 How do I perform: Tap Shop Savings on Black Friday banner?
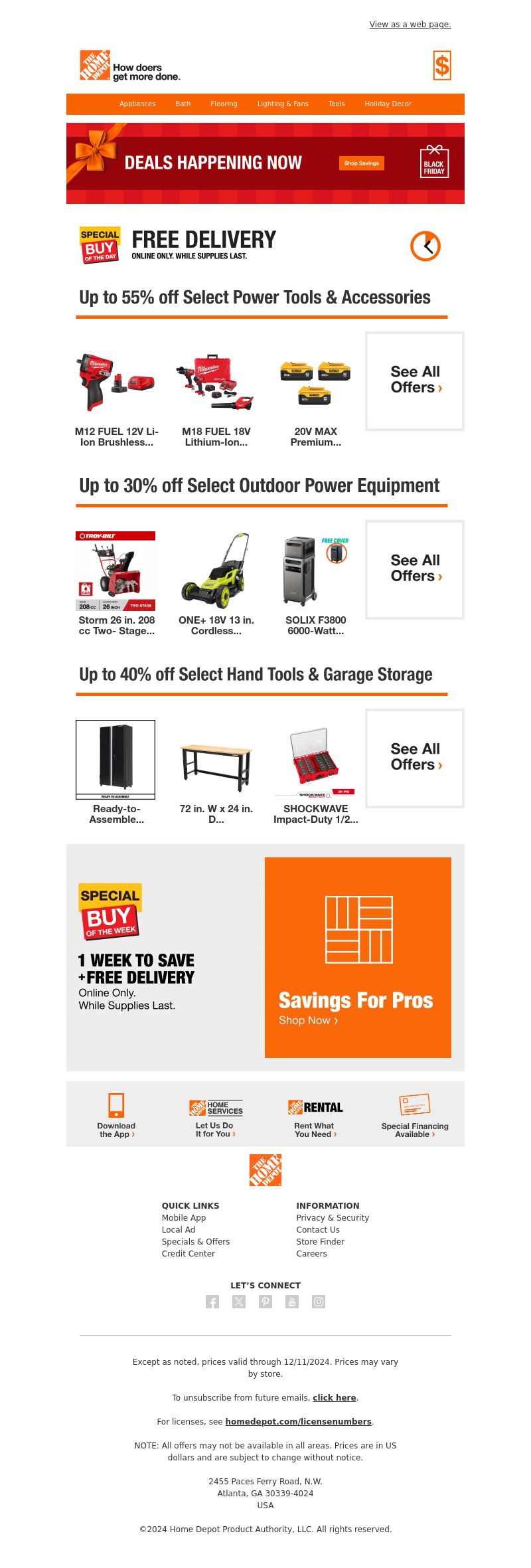[x=362, y=163]
